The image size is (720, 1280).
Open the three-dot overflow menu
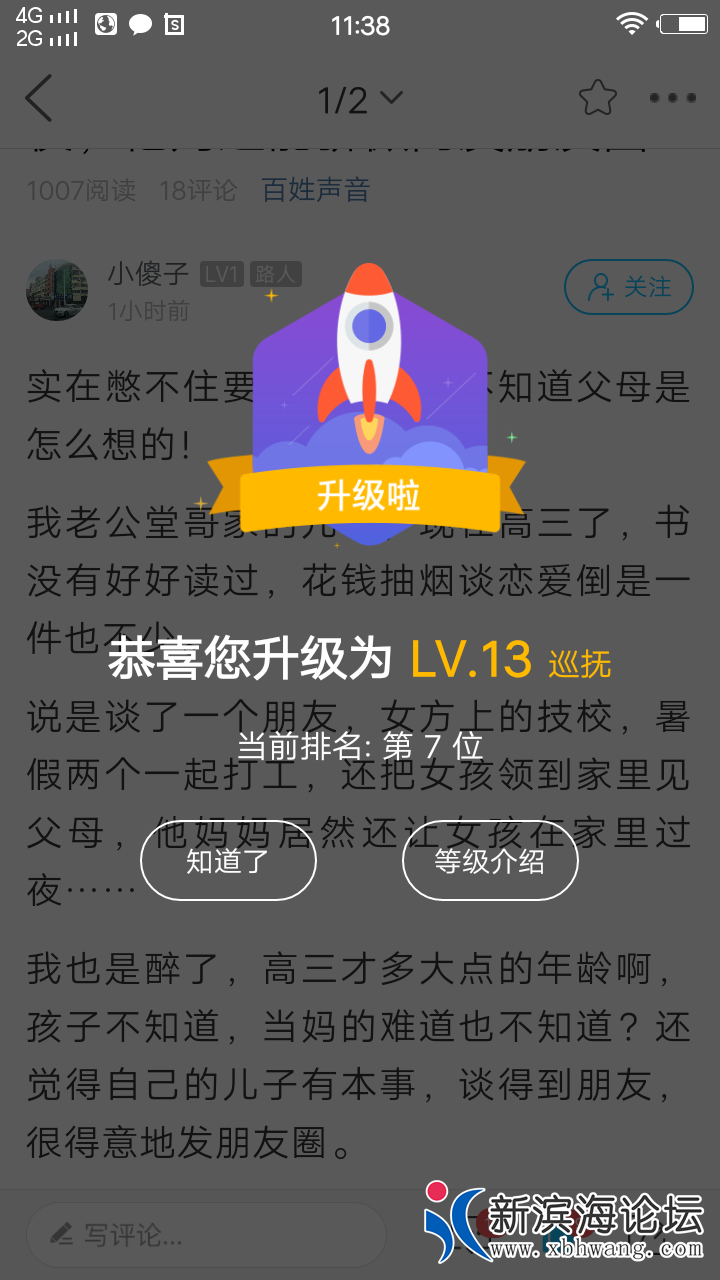pyautogui.click(x=672, y=98)
